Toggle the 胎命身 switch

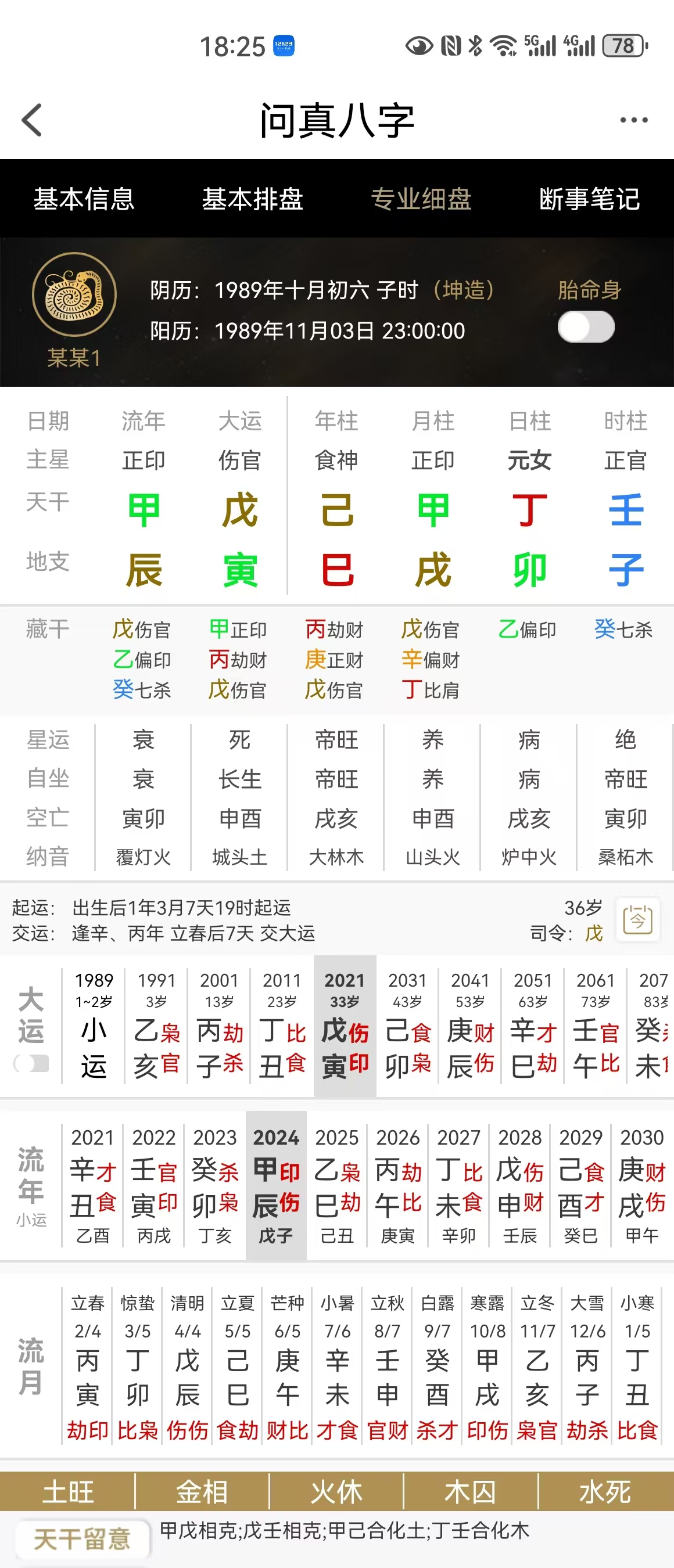point(586,327)
